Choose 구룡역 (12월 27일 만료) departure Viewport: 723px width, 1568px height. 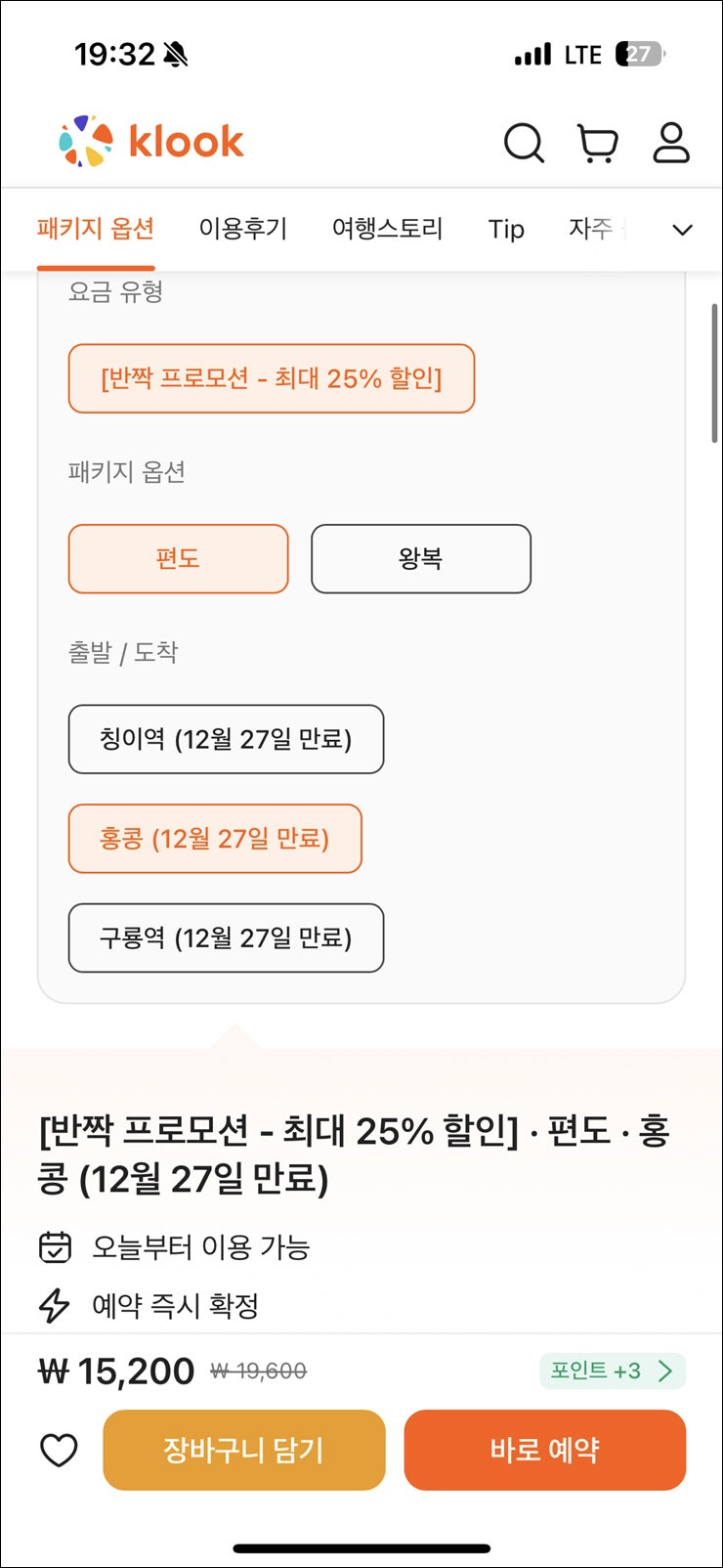point(226,937)
